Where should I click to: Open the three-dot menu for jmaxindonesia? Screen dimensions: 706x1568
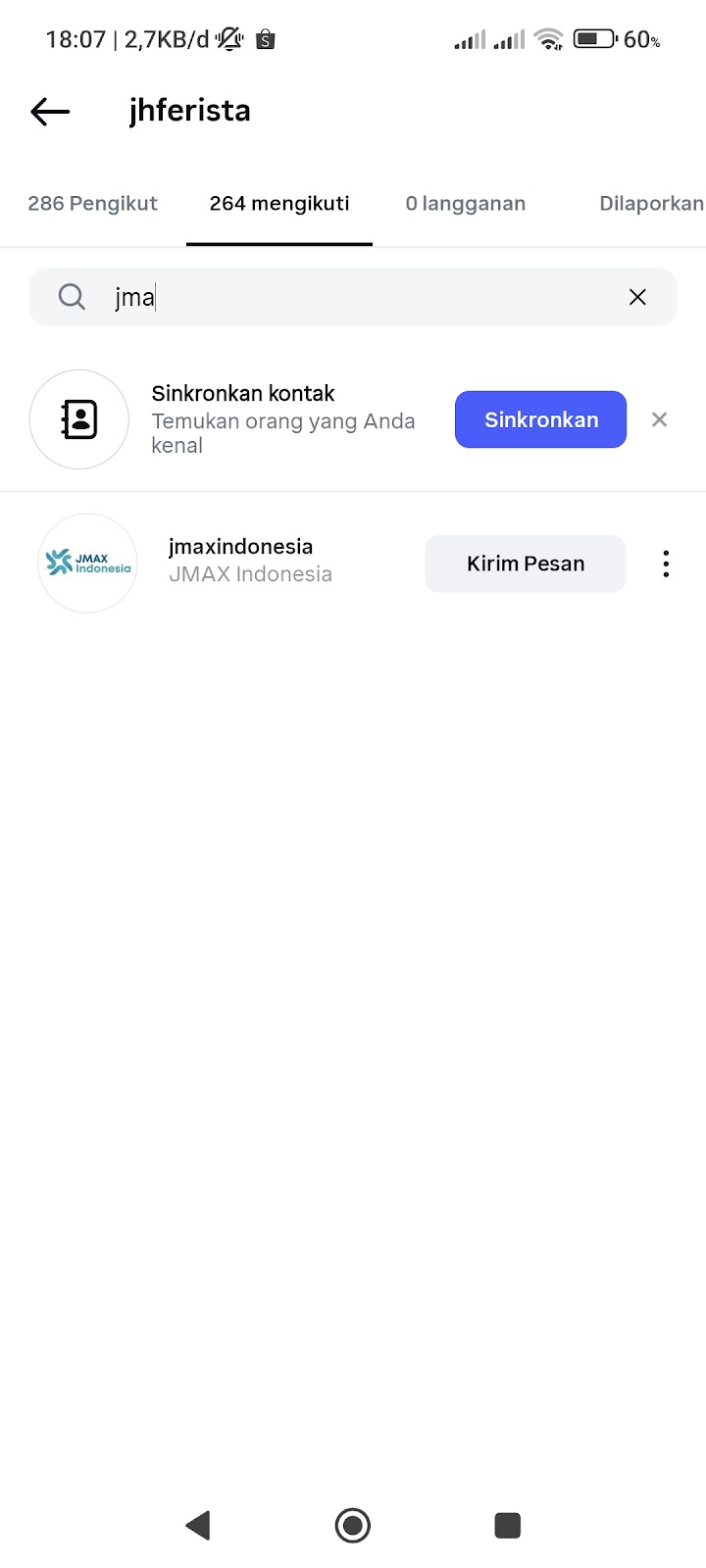666,563
